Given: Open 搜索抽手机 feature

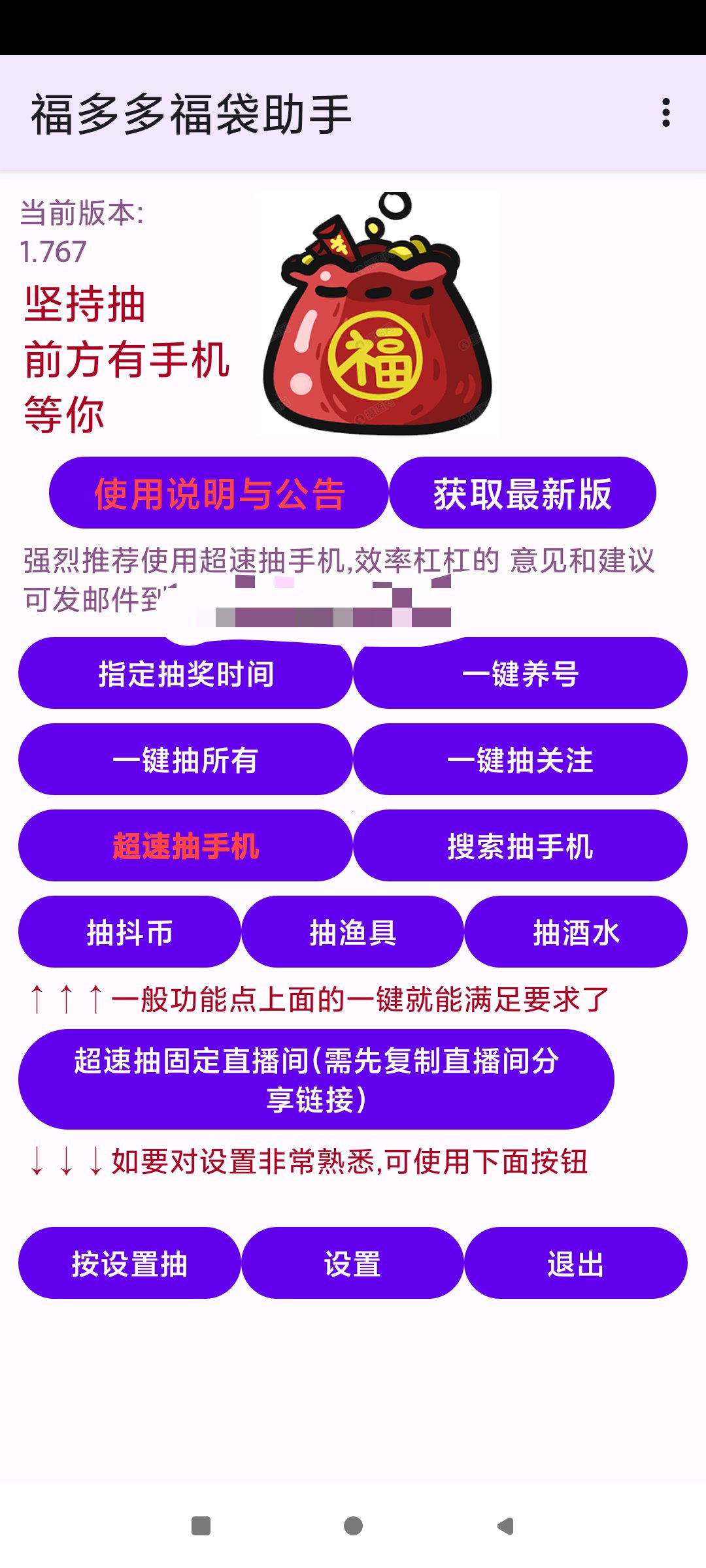Looking at the screenshot, I should click(520, 846).
